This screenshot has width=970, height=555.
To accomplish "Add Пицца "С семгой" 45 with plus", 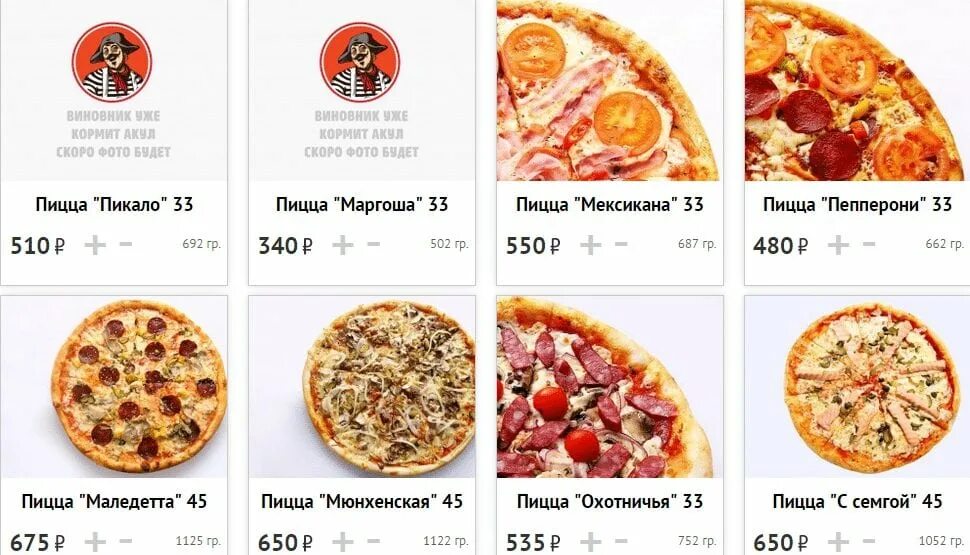I will coord(838,542).
